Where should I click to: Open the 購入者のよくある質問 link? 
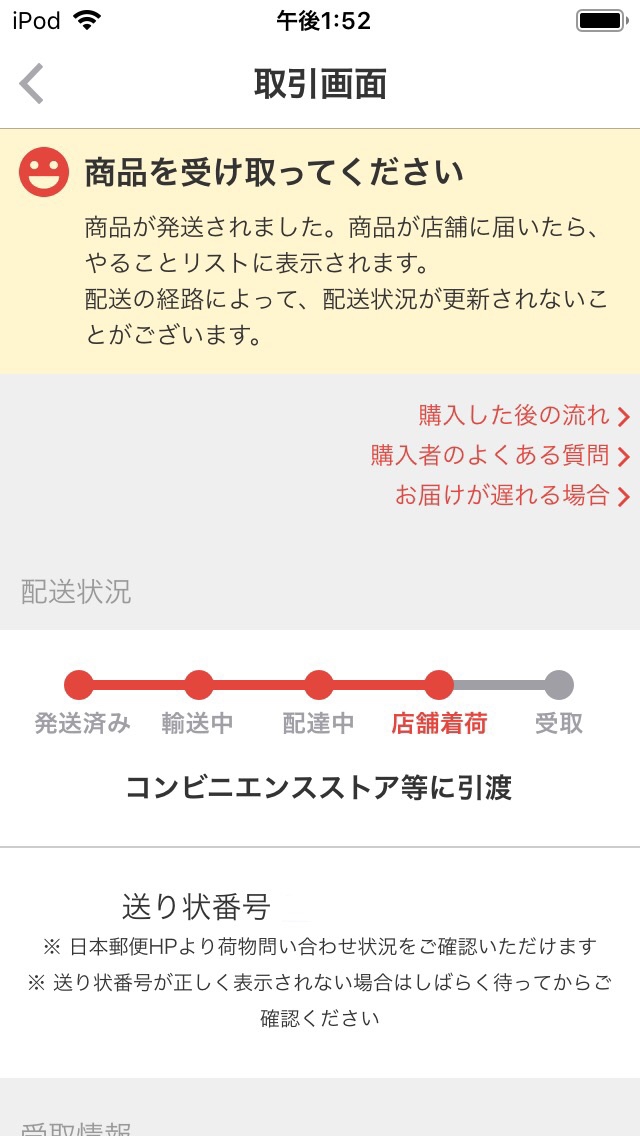[500, 456]
